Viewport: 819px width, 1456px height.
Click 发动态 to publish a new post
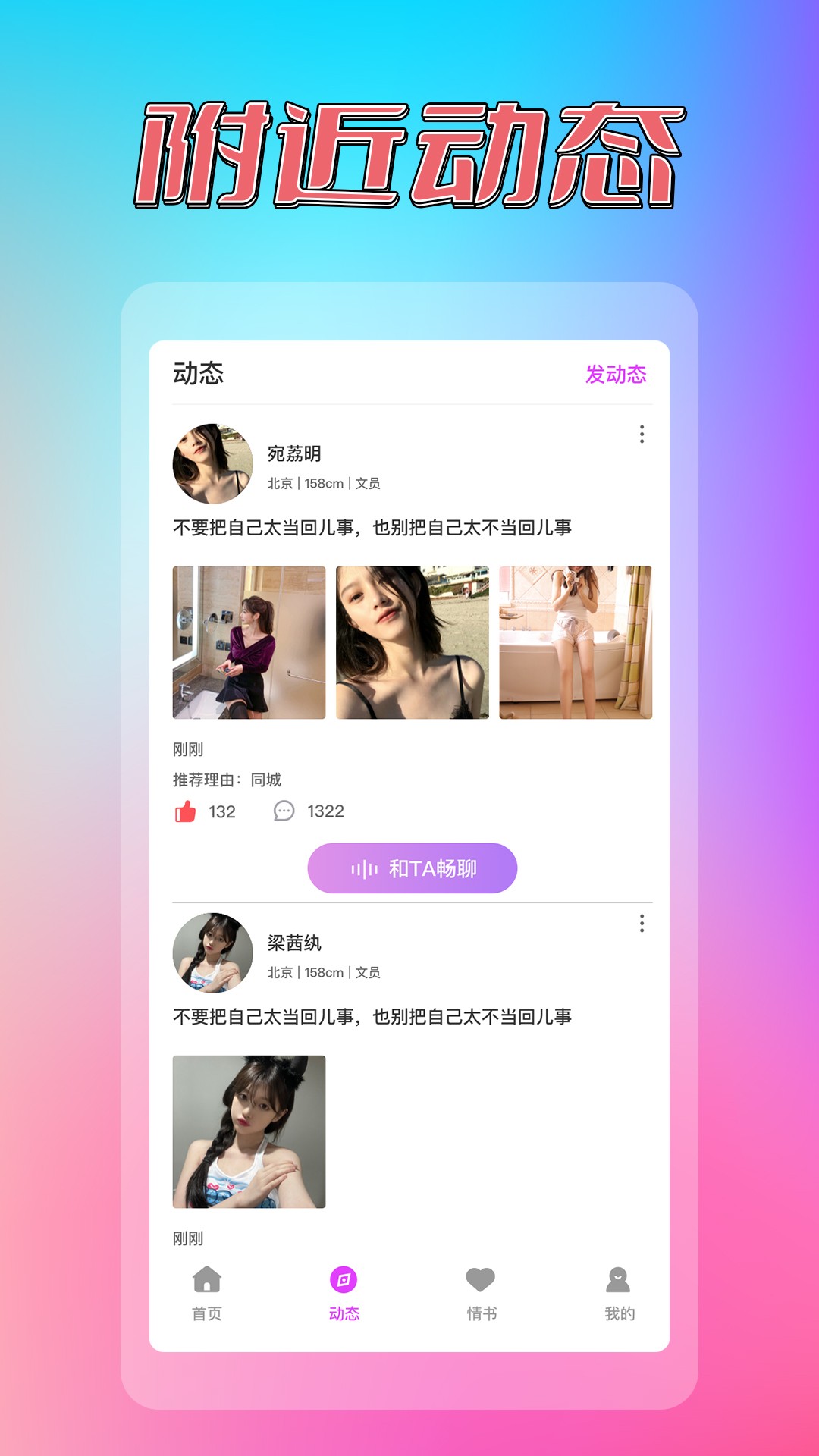click(x=615, y=374)
